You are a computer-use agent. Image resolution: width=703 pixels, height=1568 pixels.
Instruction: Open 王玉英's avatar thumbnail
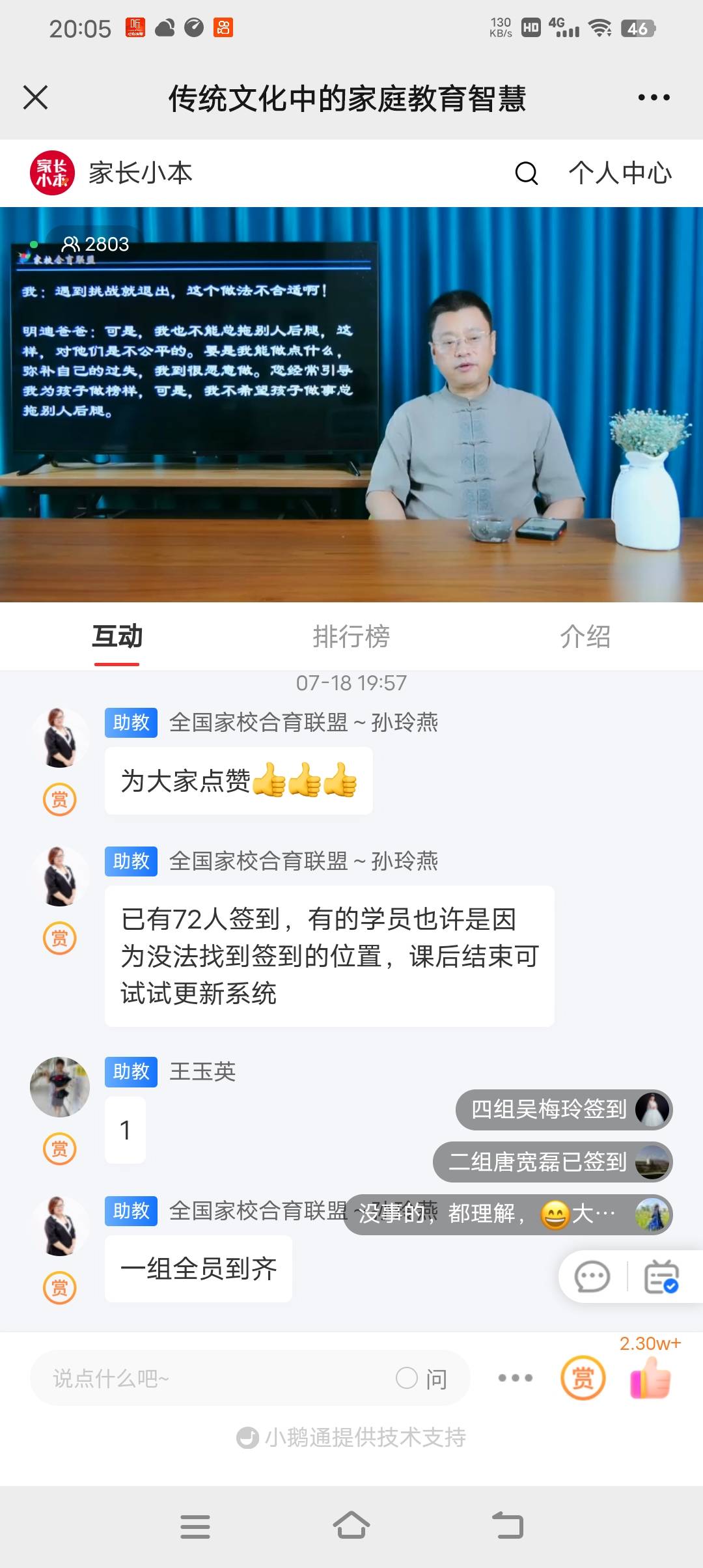[x=59, y=1087]
